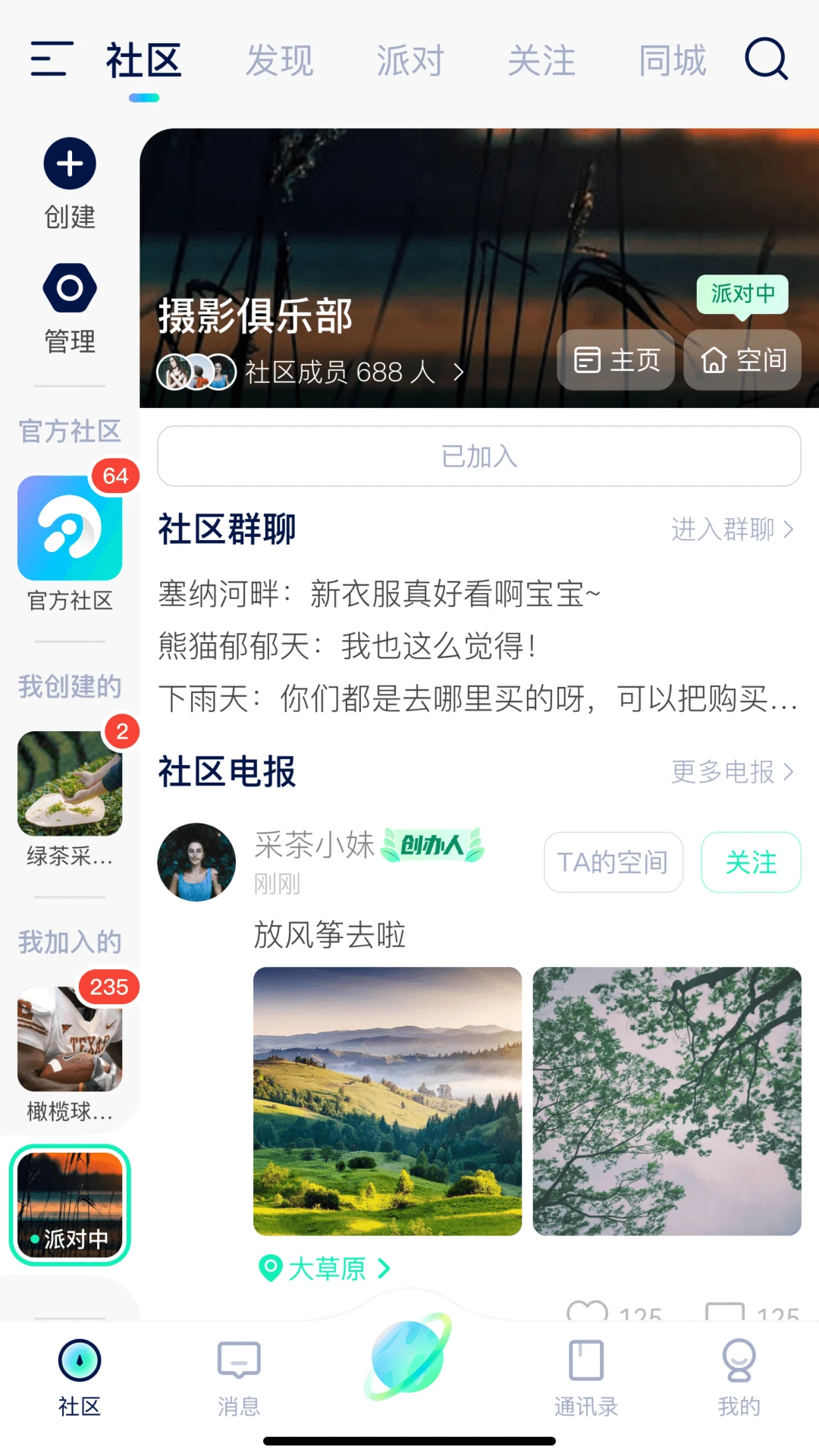Switch to the 同城 top tab

[672, 61]
